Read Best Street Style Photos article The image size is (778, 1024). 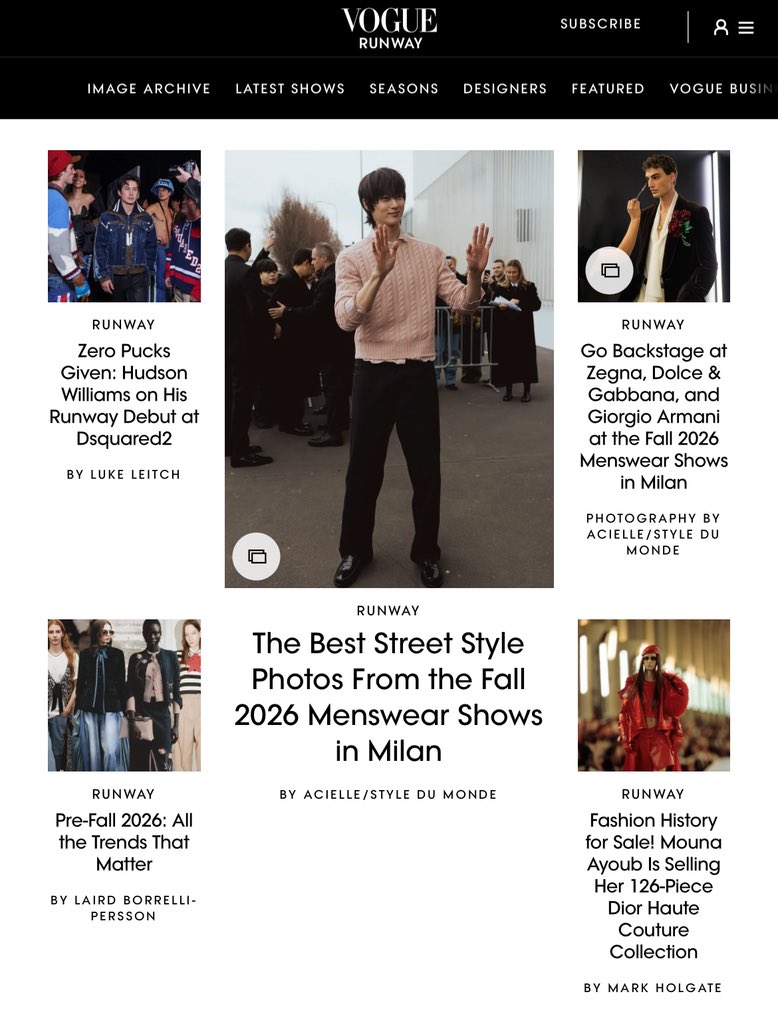[389, 697]
